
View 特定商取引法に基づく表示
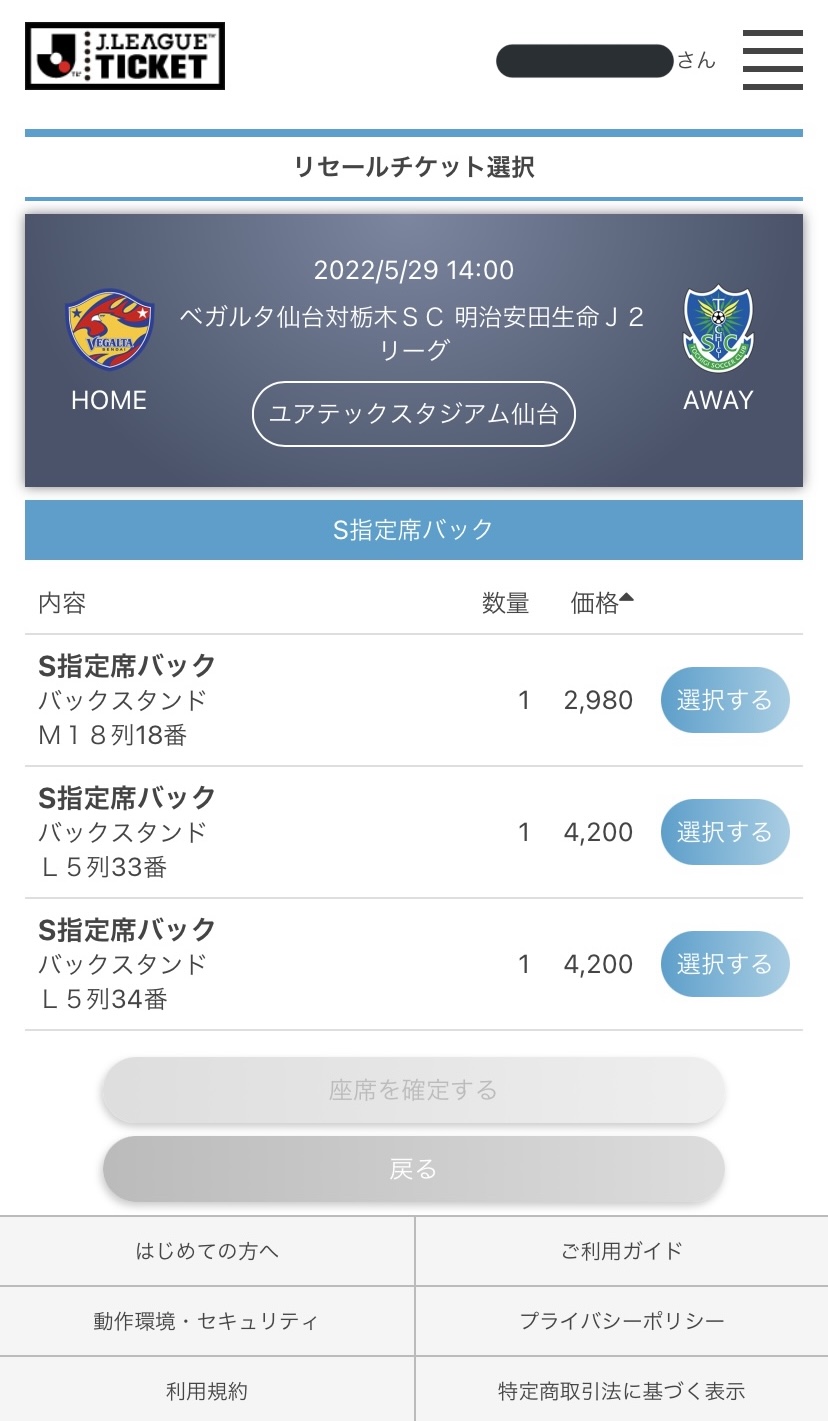tap(621, 1391)
